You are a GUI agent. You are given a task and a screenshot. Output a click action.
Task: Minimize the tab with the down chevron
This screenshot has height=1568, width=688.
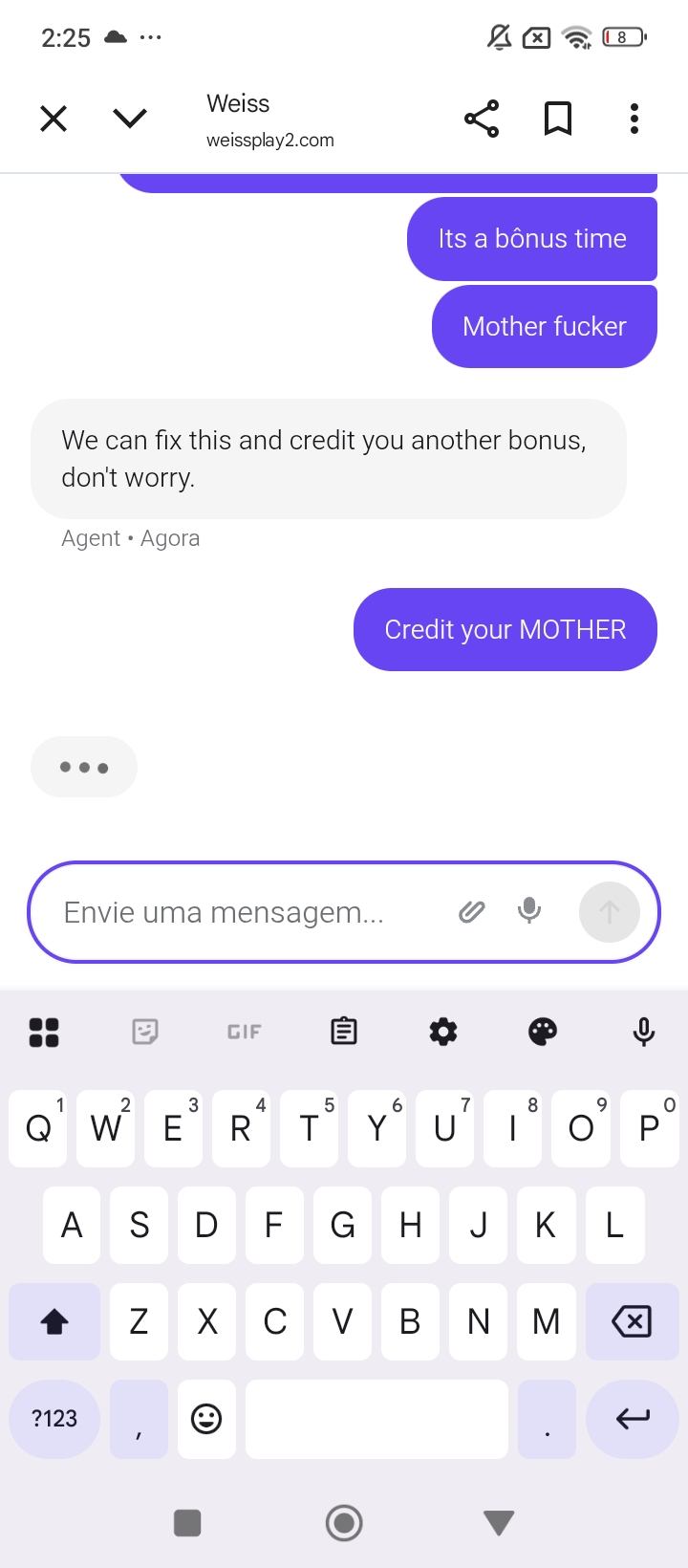pyautogui.click(x=130, y=119)
